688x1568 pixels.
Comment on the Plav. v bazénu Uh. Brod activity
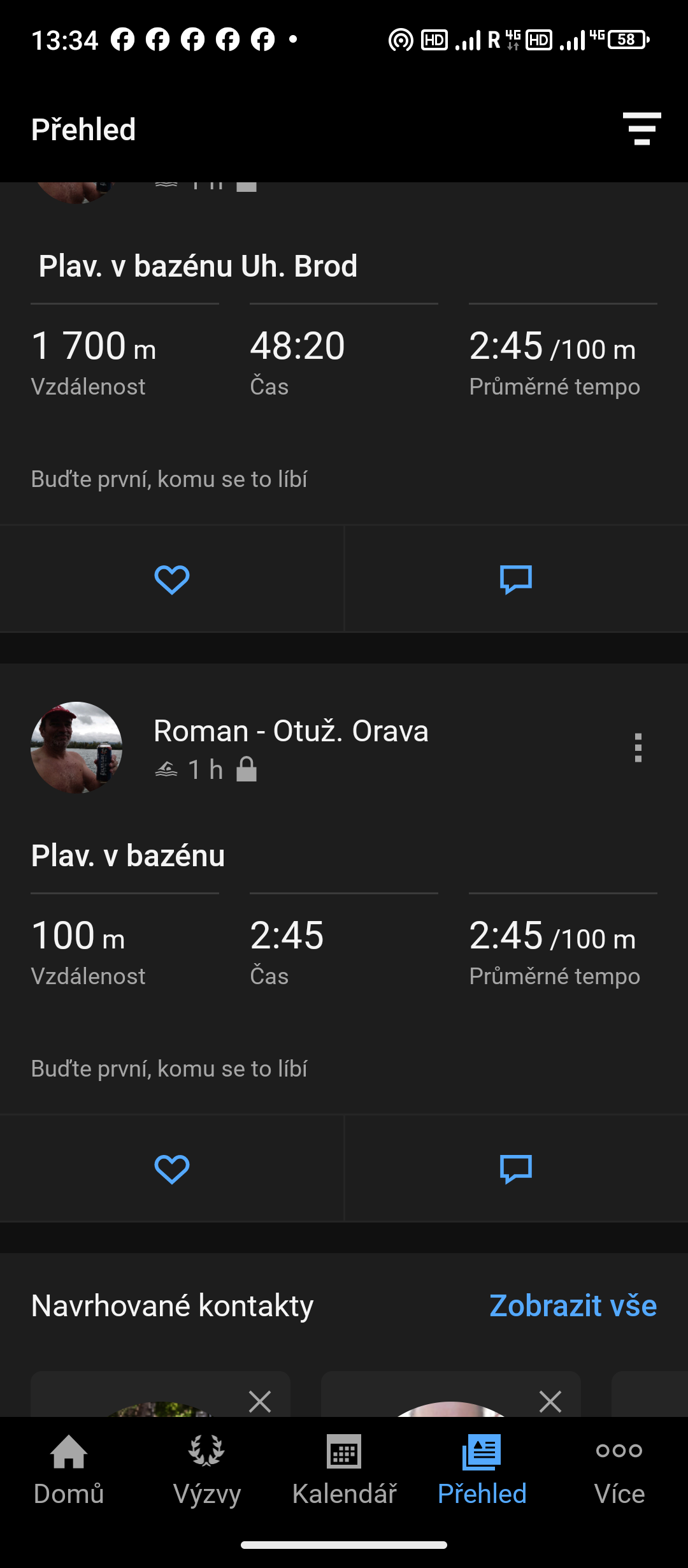tap(516, 579)
